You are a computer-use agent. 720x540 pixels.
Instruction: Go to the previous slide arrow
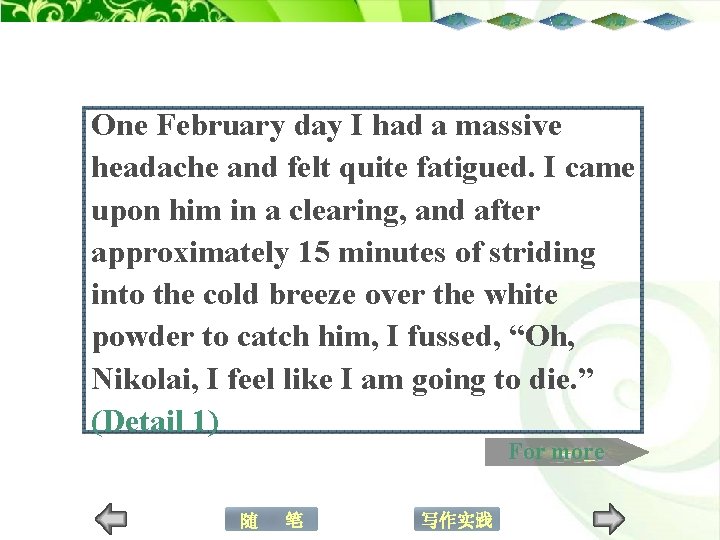tap(111, 518)
